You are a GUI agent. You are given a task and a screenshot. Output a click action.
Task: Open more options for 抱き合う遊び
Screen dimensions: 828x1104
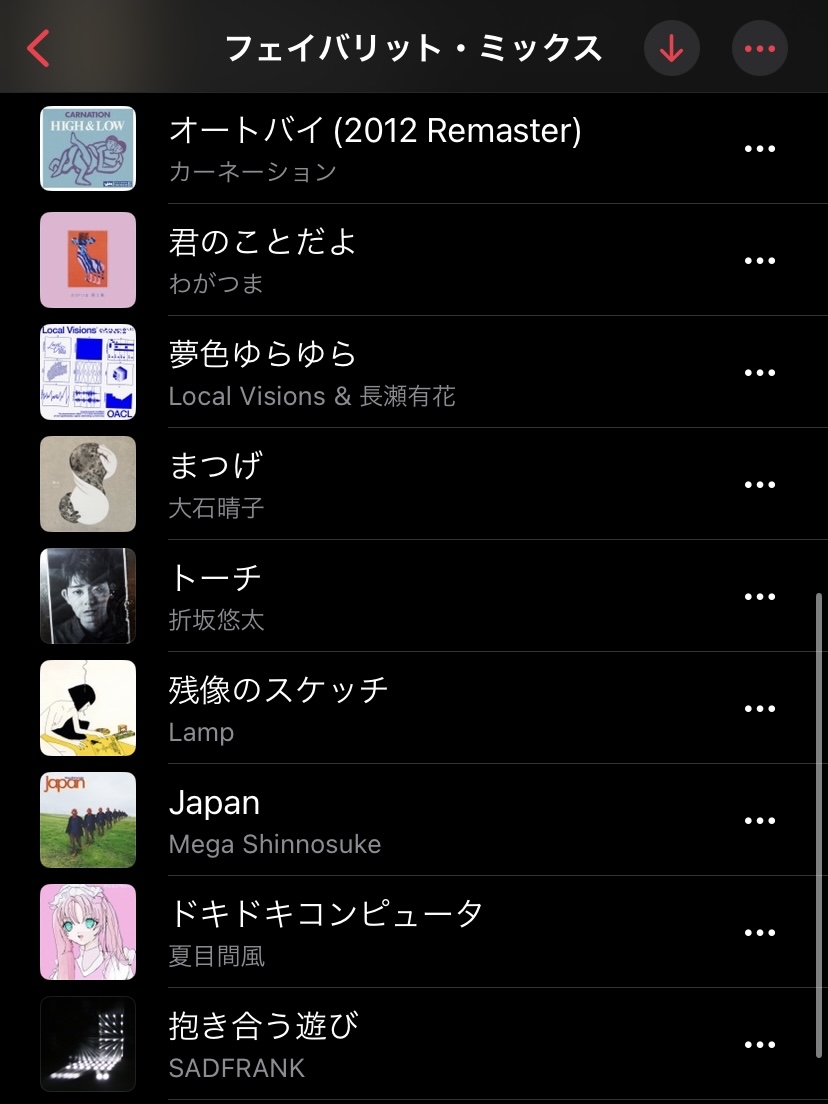pos(760,1045)
